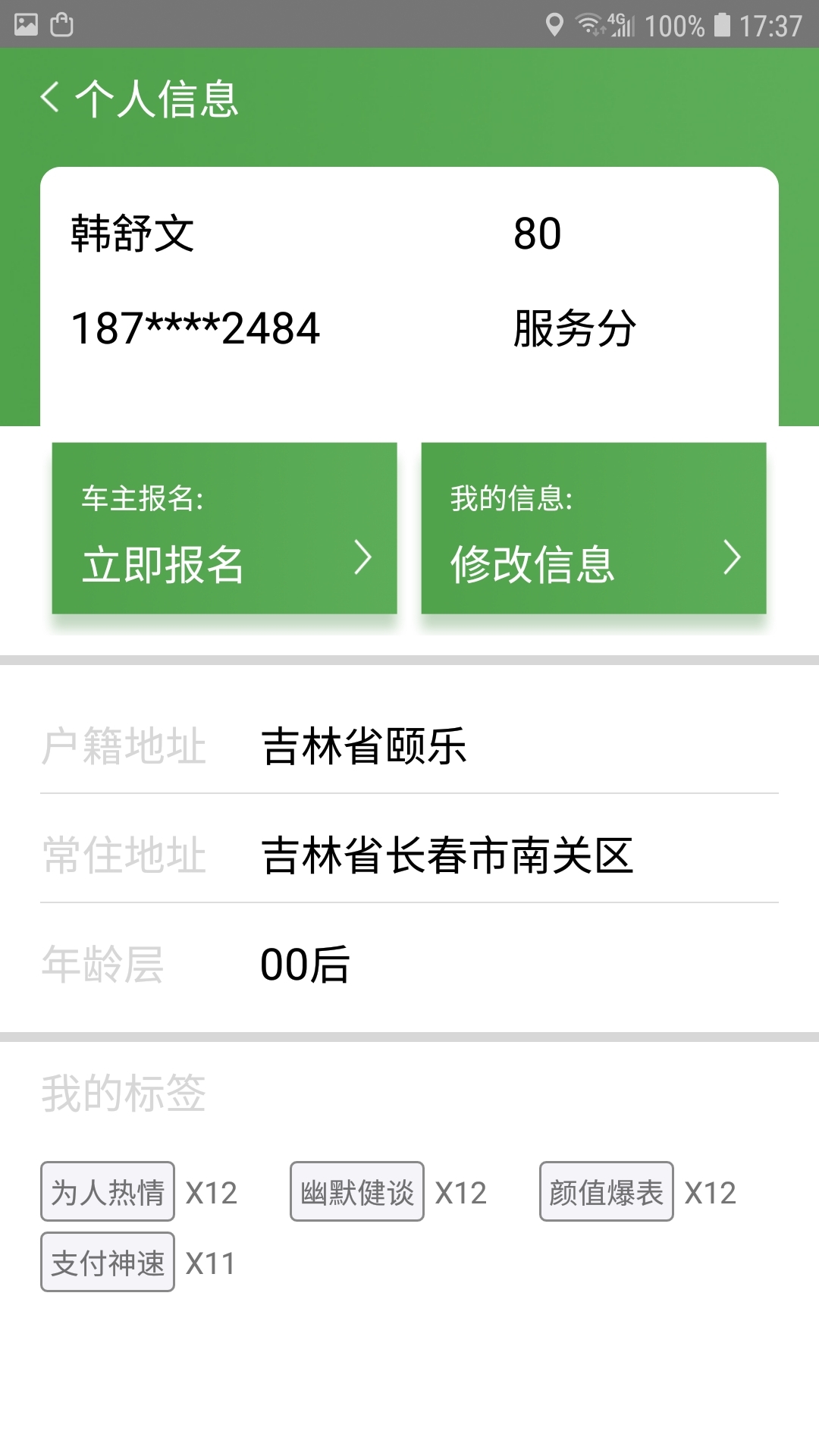Select the 颜值爆表 tag
This screenshot has height=1456, width=819.
(x=607, y=1191)
